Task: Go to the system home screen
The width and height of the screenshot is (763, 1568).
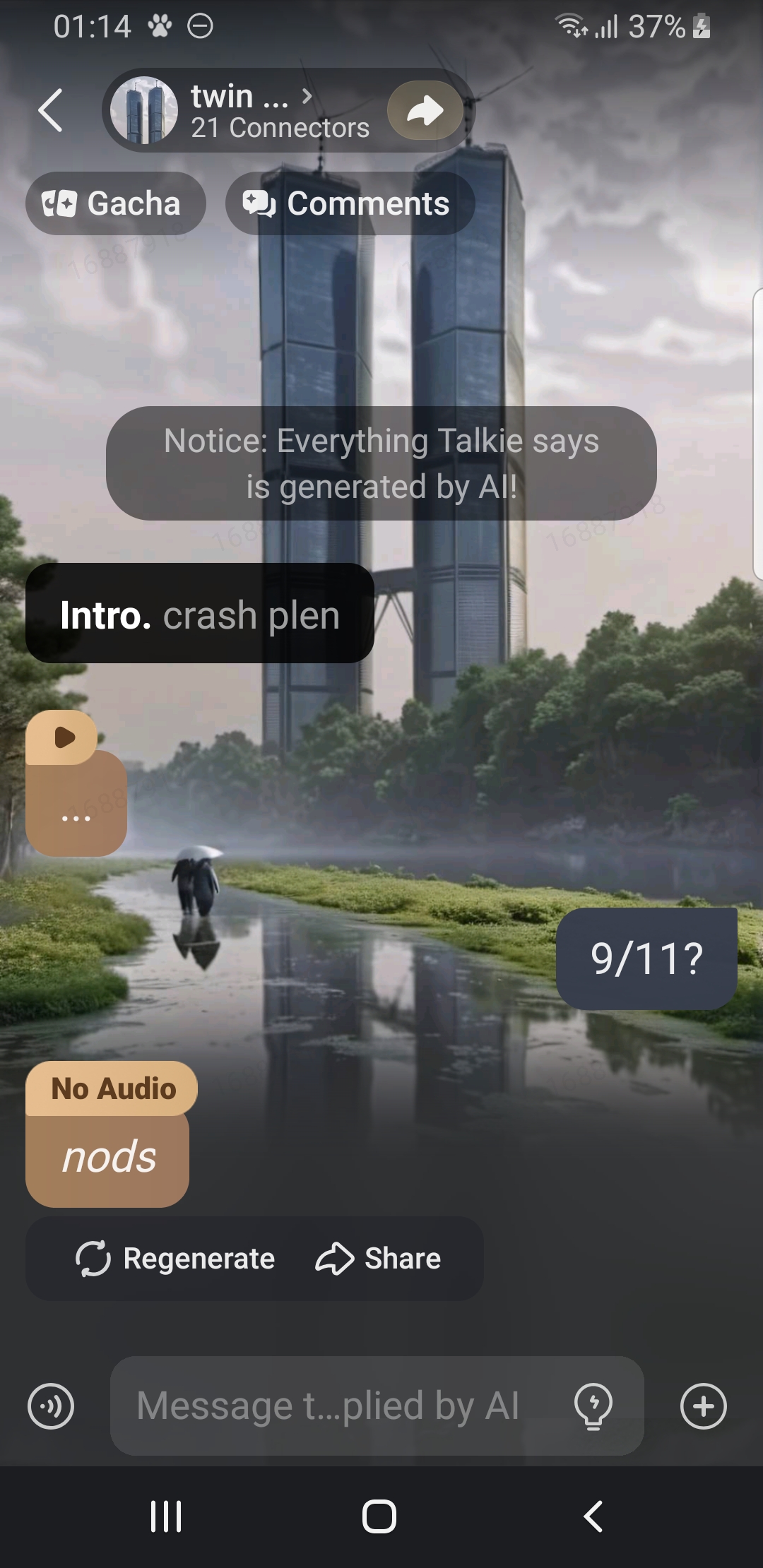Action: 379,1516
